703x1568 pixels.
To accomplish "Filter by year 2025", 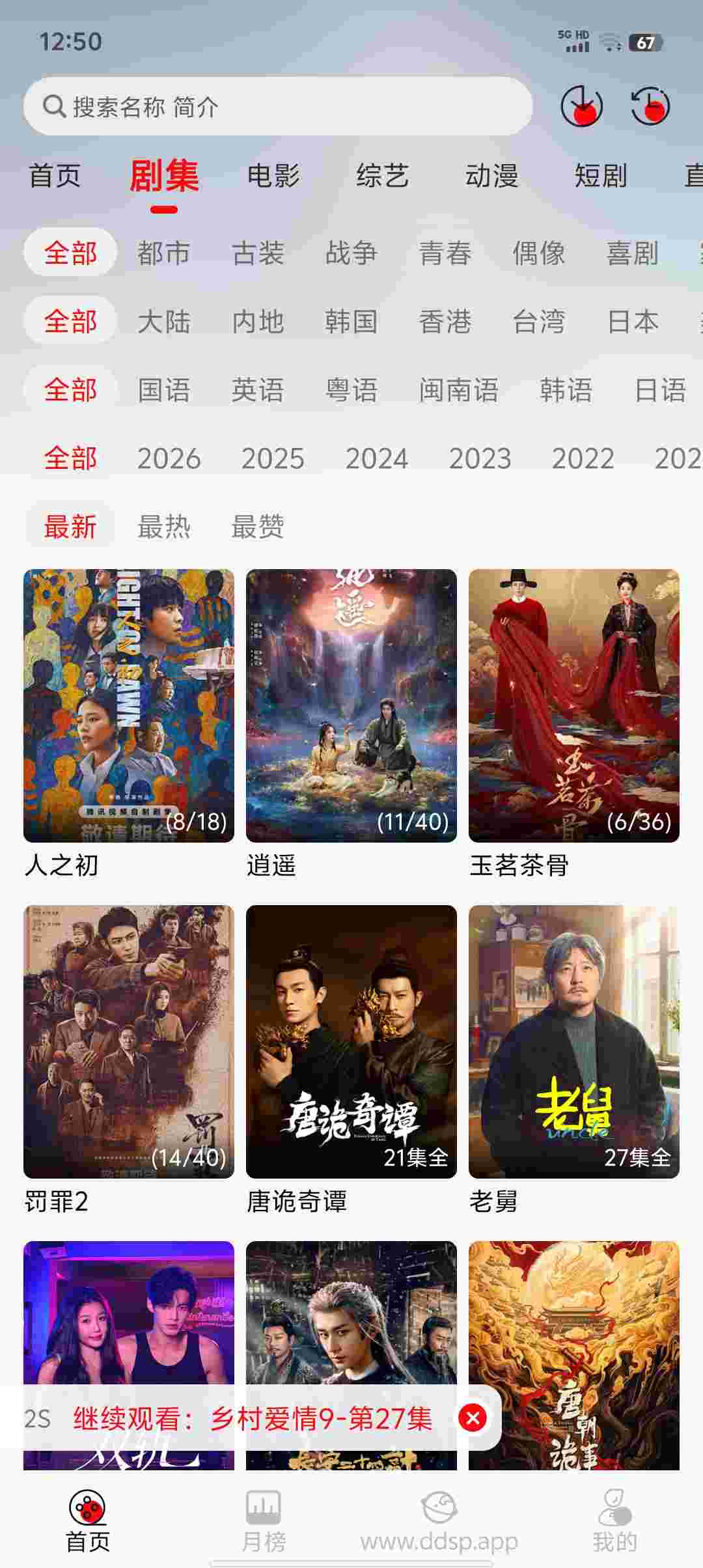I will (273, 458).
